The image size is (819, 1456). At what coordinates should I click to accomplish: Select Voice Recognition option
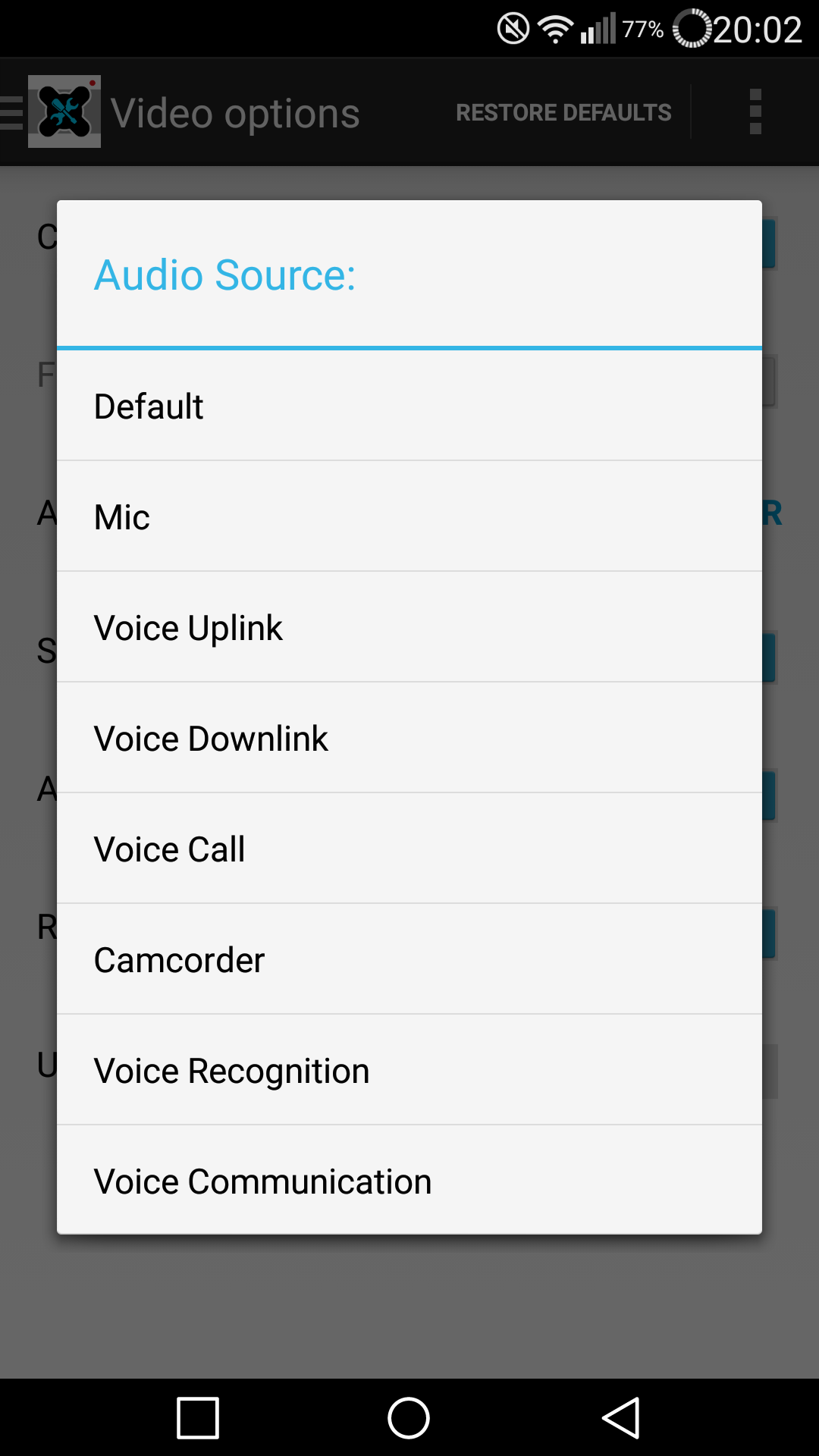[x=409, y=1071]
